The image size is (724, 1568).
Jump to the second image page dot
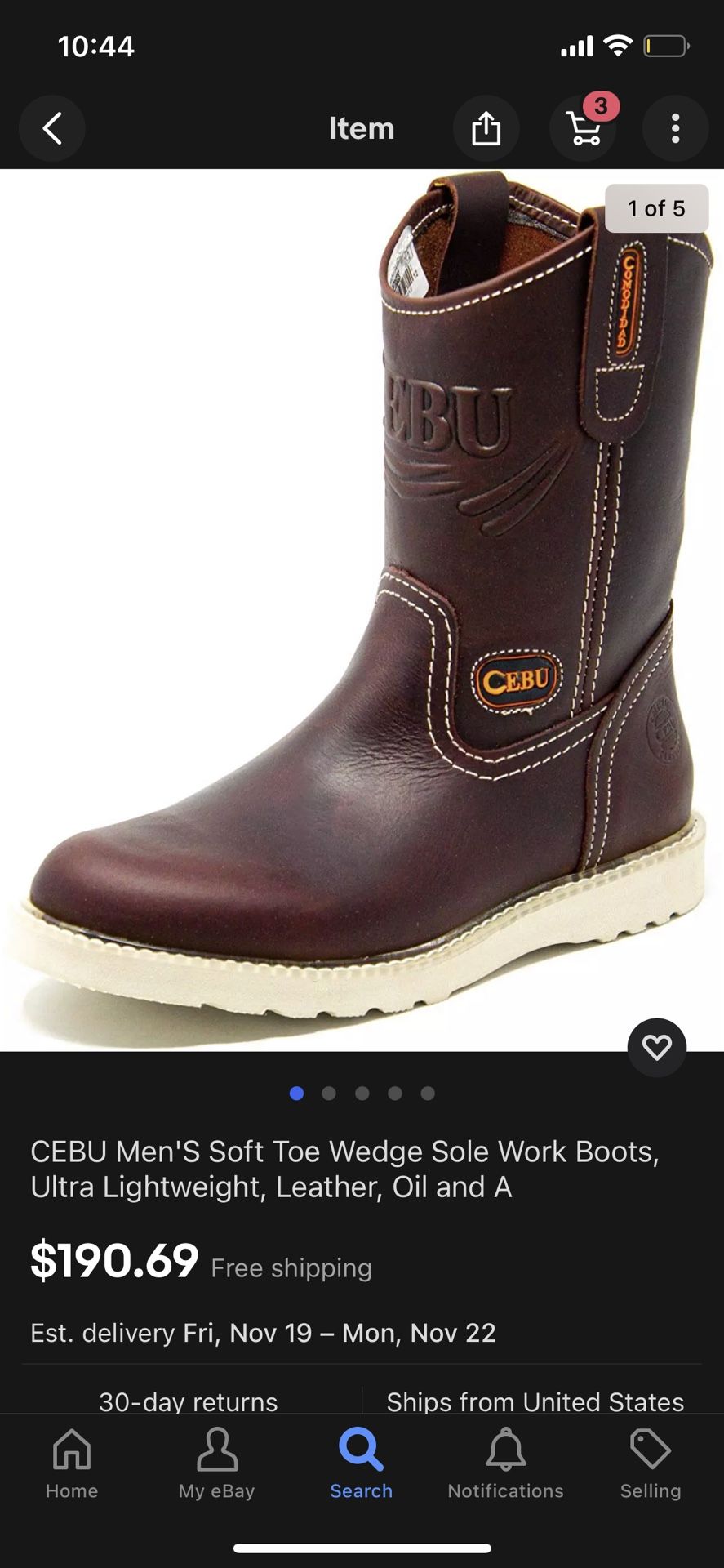[329, 1093]
